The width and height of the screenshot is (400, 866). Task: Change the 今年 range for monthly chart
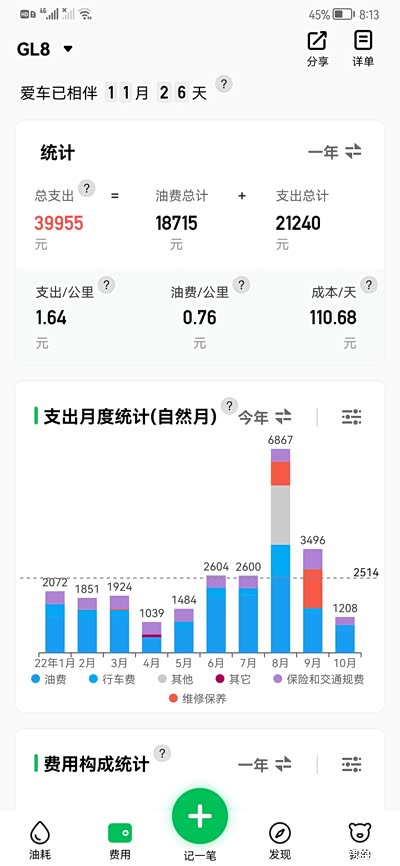pyautogui.click(x=265, y=417)
